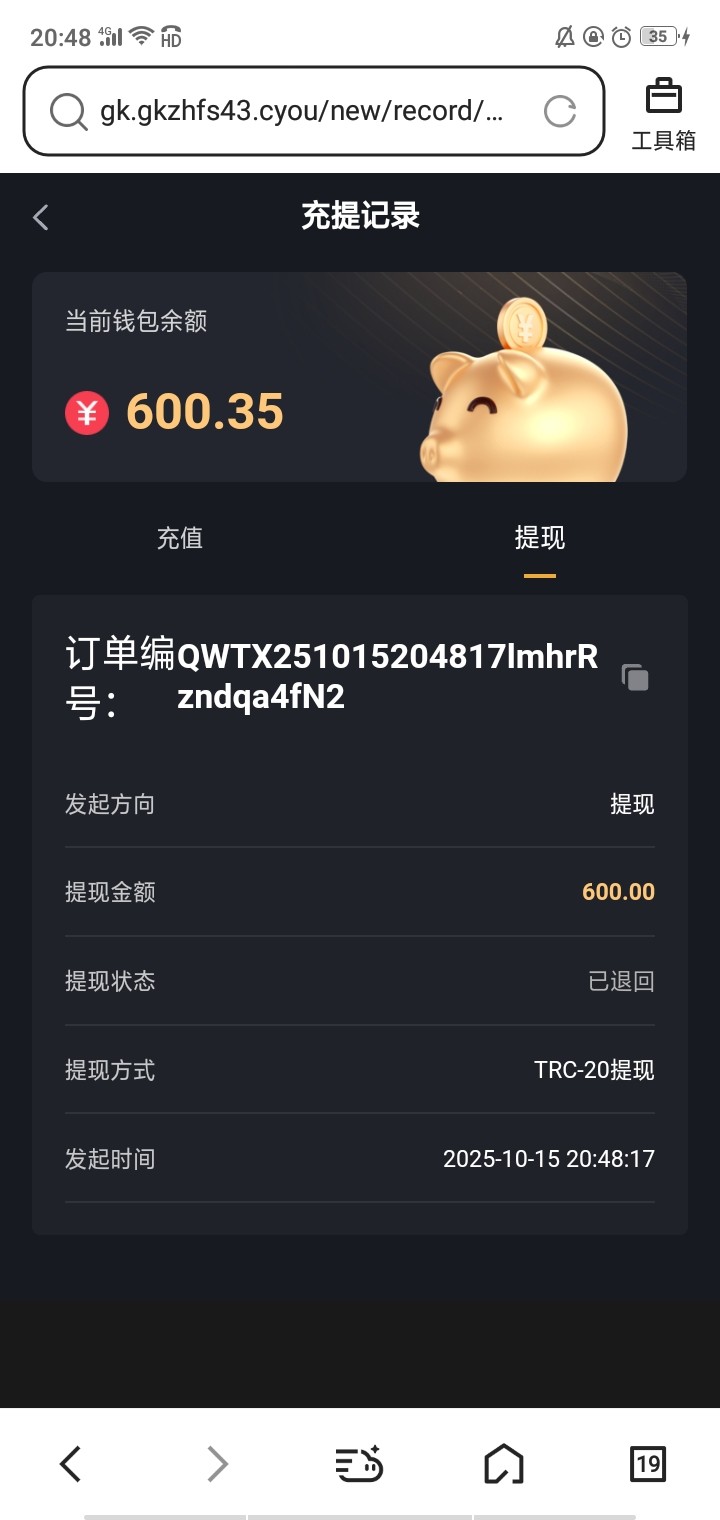Switch to the 充值 tab
The image size is (720, 1520).
[x=180, y=538]
